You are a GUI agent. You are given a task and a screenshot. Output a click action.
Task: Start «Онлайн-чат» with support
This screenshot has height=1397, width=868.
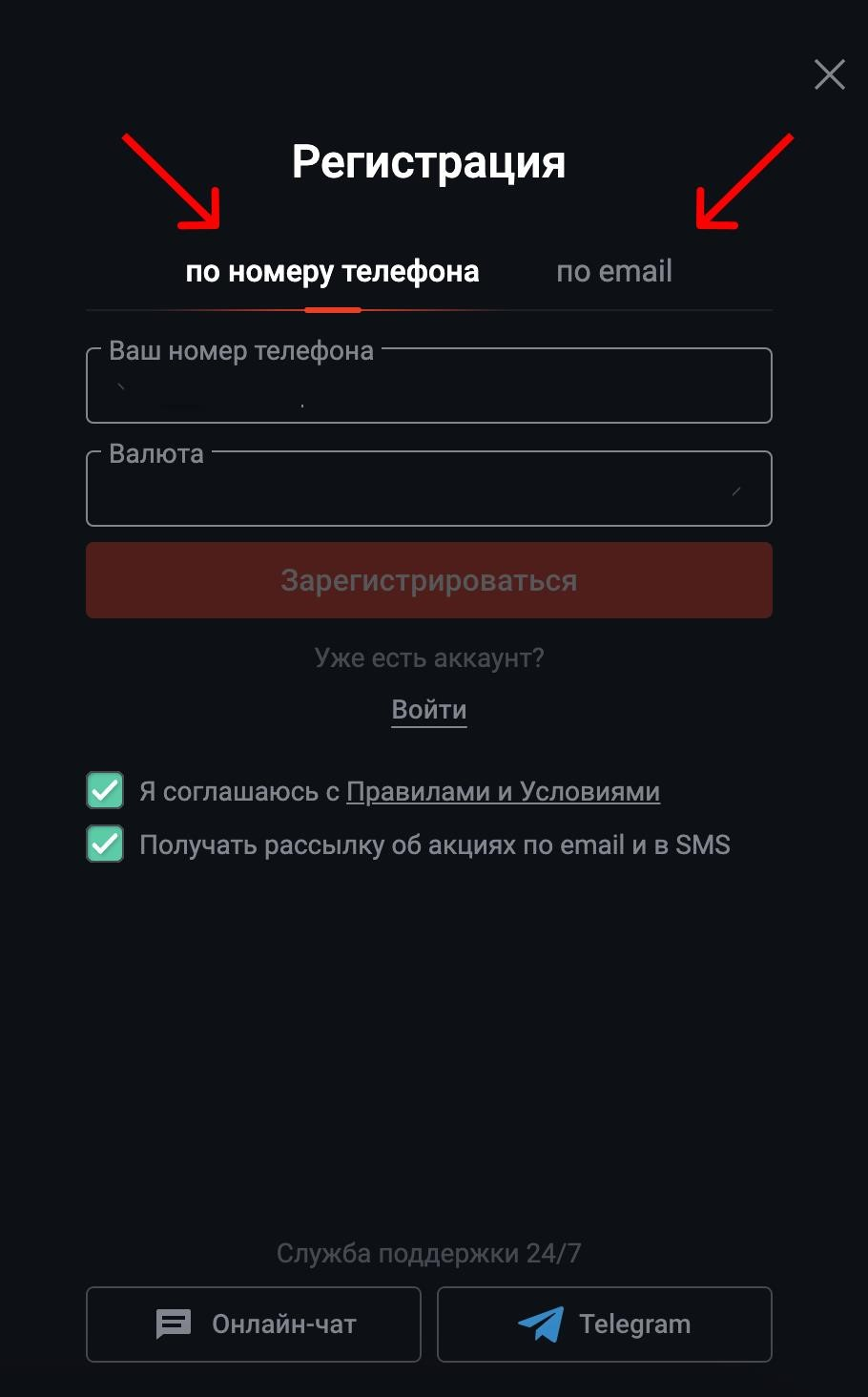pos(254,1324)
